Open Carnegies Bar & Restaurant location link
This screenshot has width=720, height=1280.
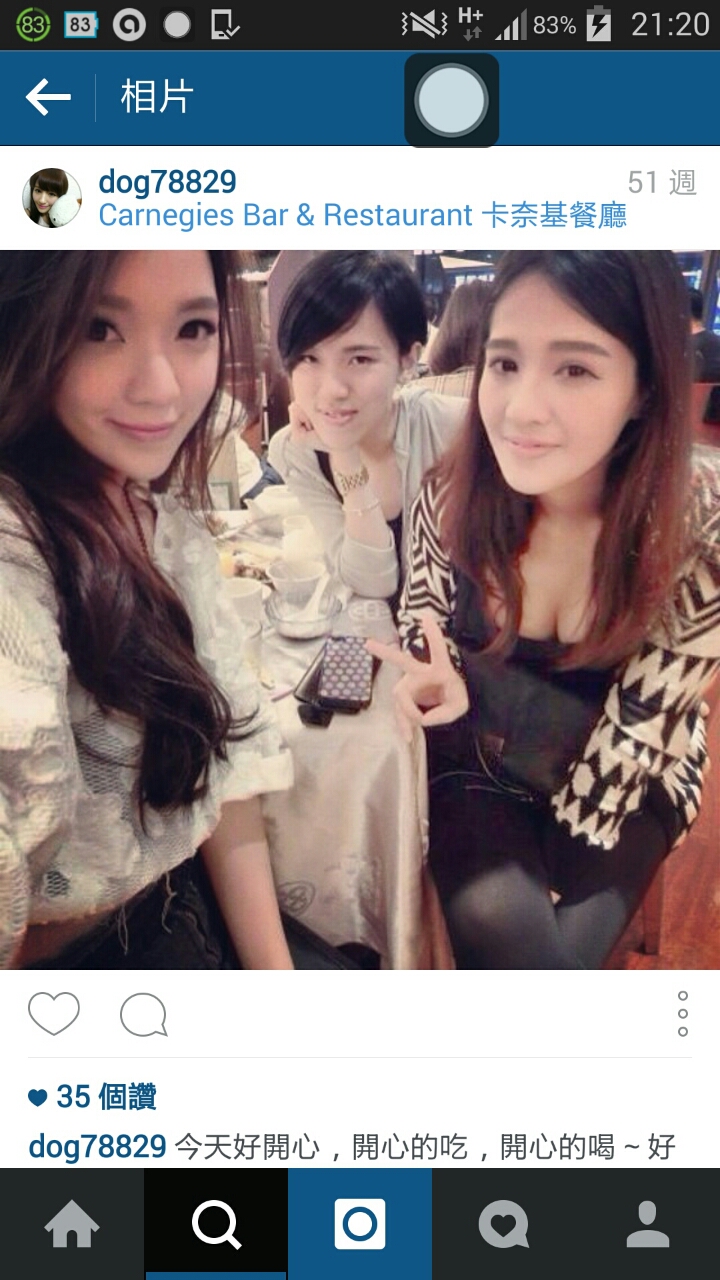pos(362,216)
